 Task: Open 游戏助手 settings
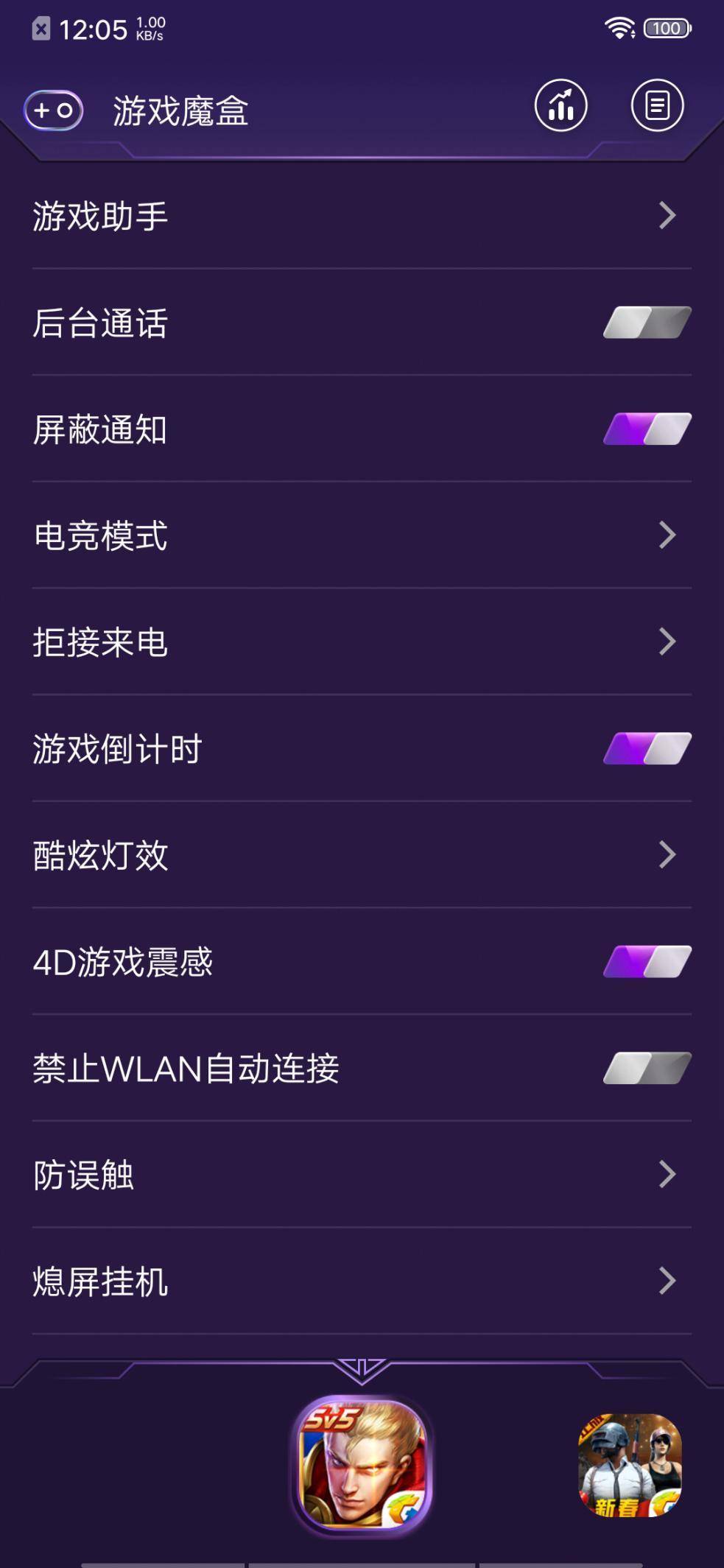click(361, 216)
